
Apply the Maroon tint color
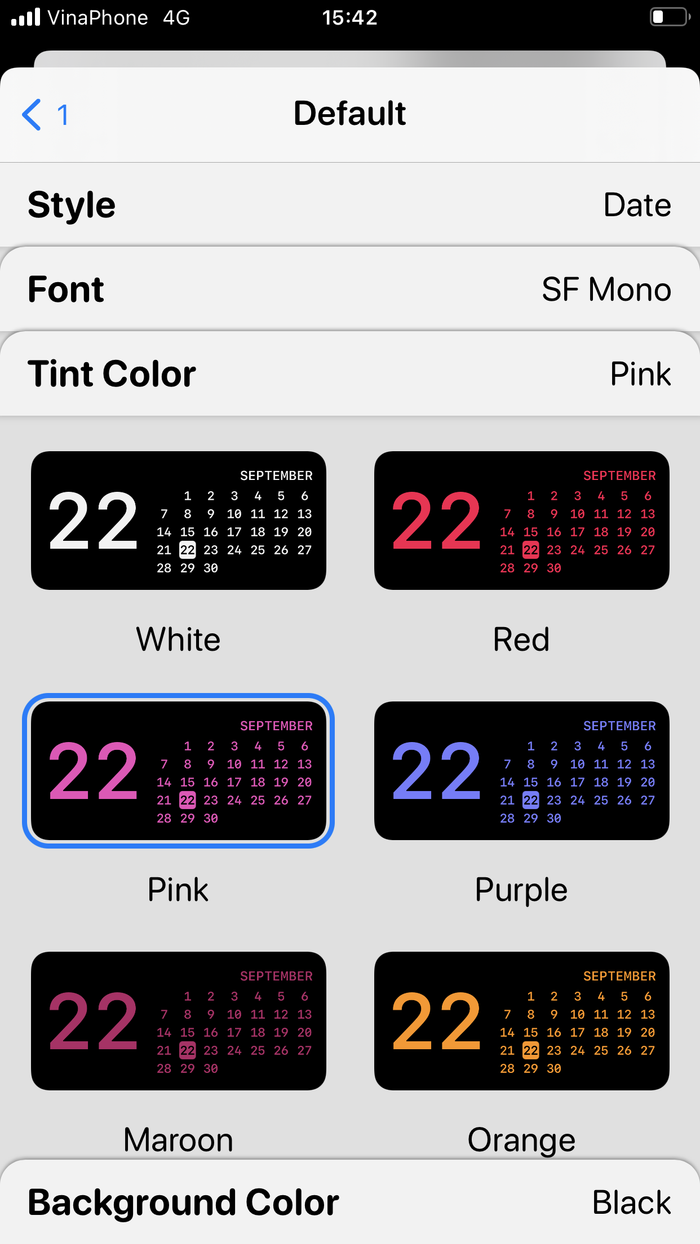click(x=178, y=1020)
